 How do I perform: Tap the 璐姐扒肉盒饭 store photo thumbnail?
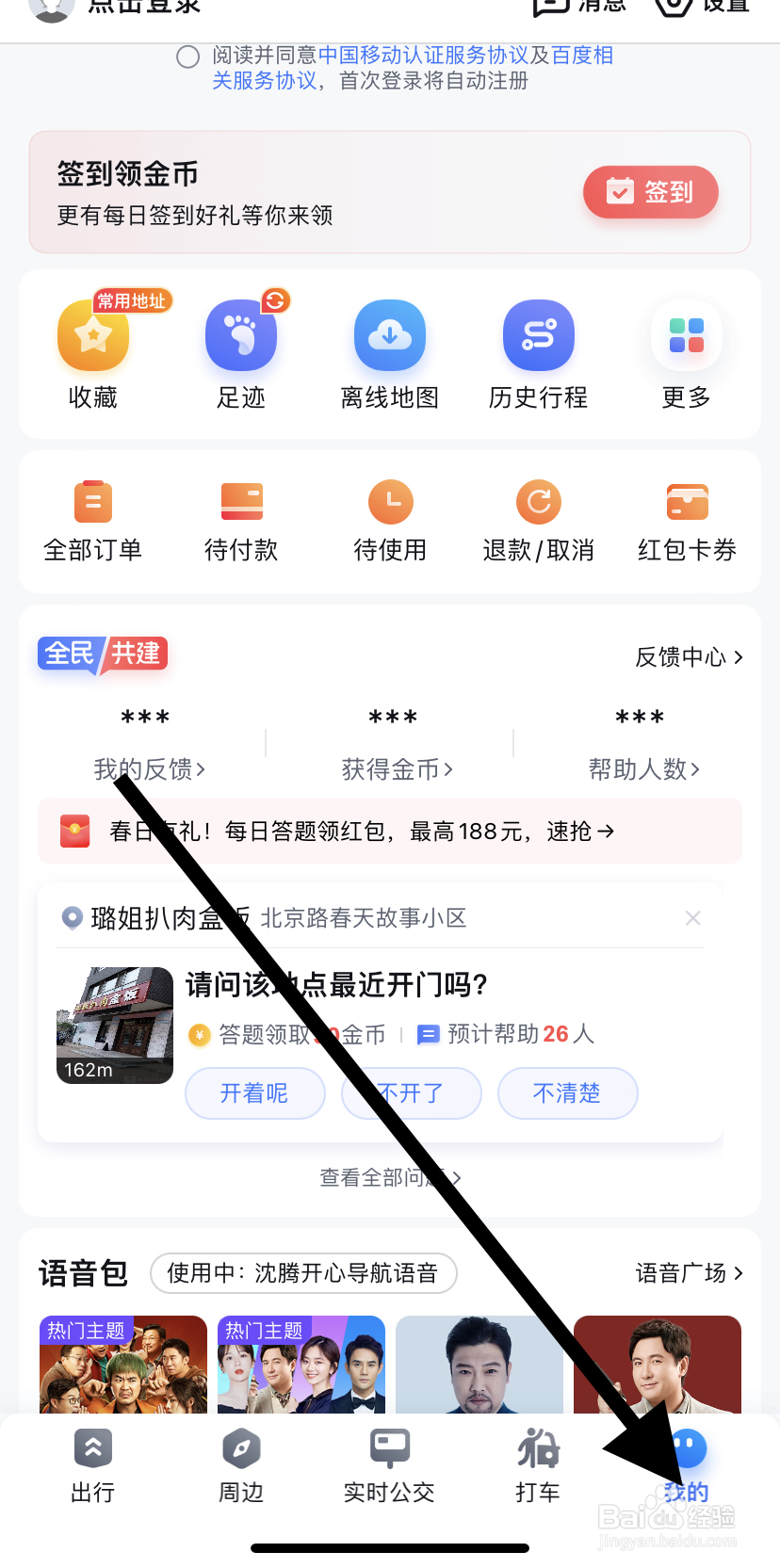[115, 1026]
